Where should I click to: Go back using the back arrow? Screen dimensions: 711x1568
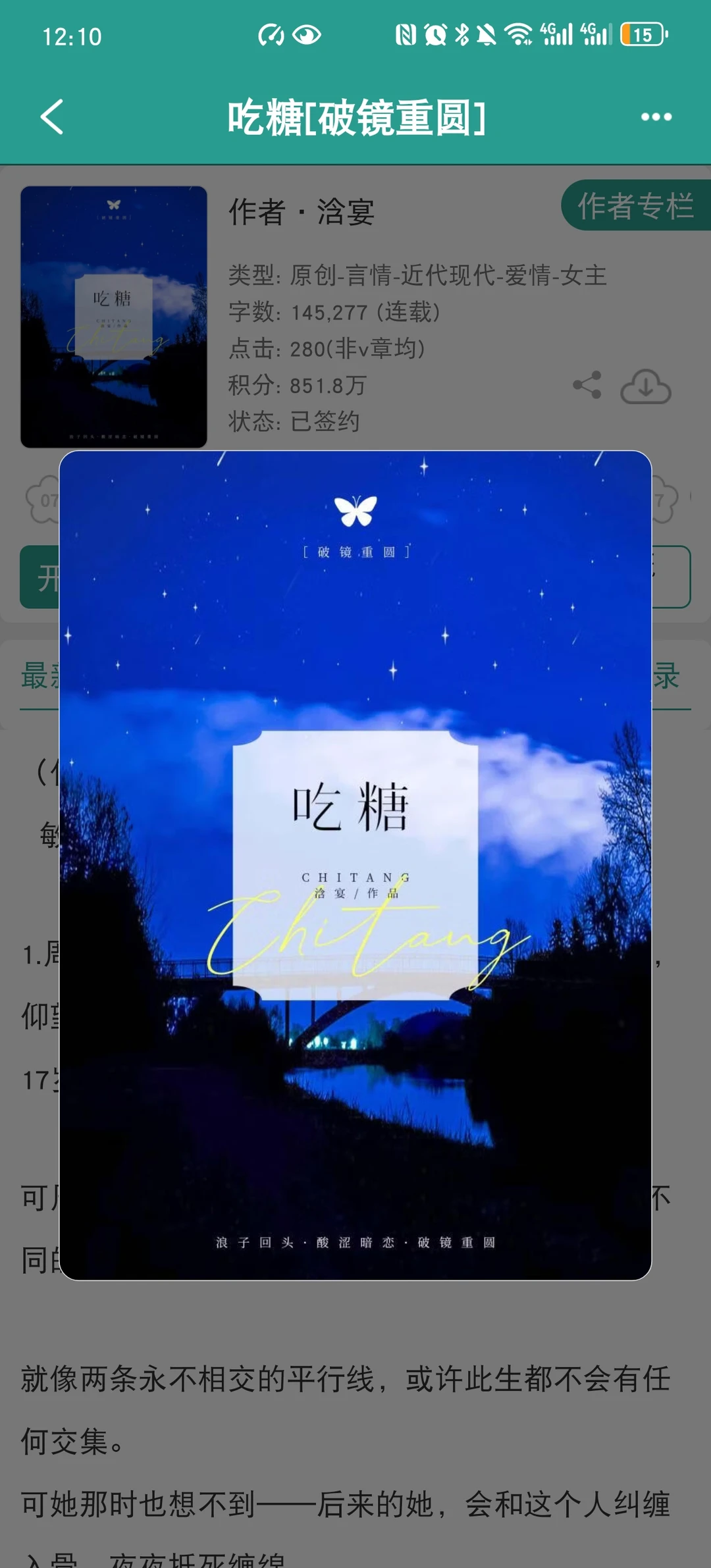point(51,117)
